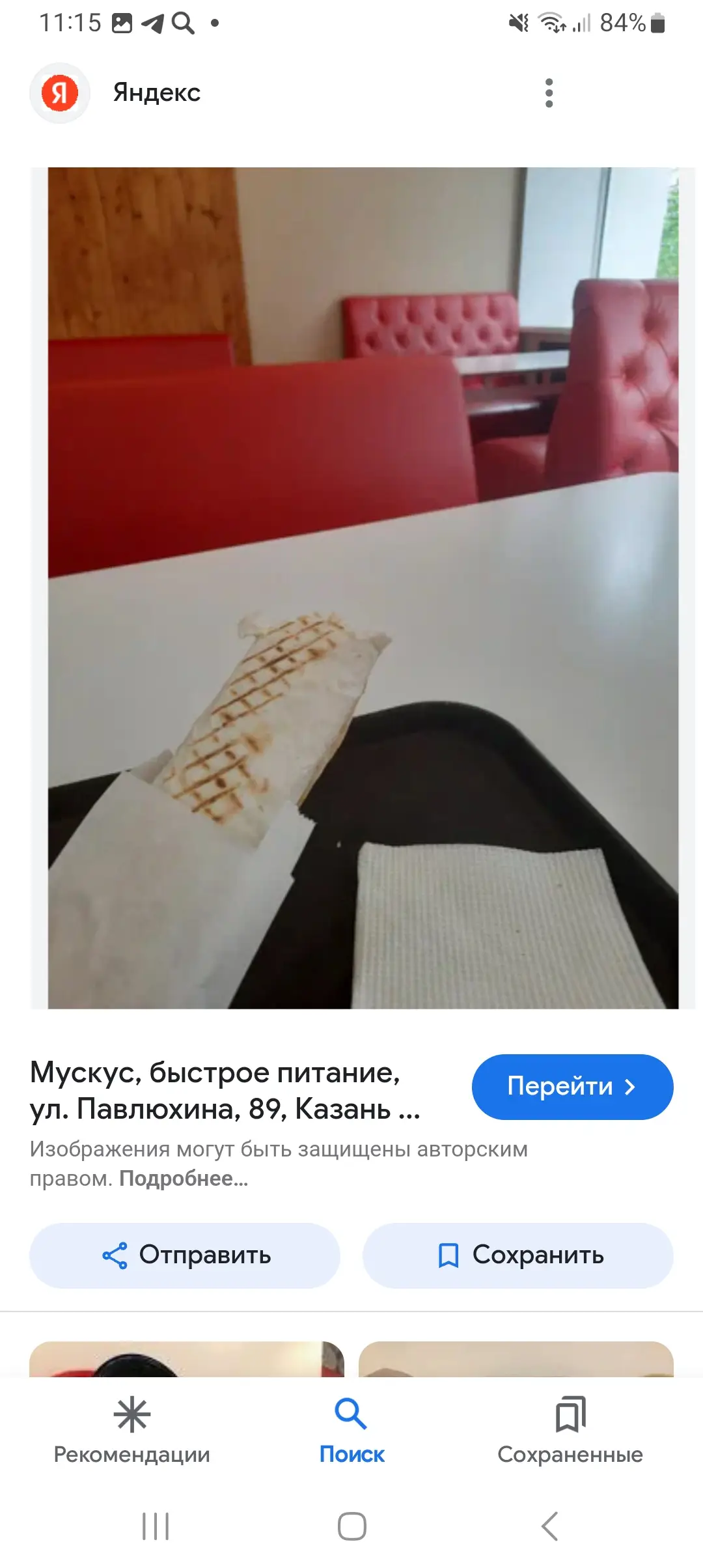703x1568 pixels.
Task: Save image with Сохранить button
Action: pyautogui.click(x=518, y=1255)
